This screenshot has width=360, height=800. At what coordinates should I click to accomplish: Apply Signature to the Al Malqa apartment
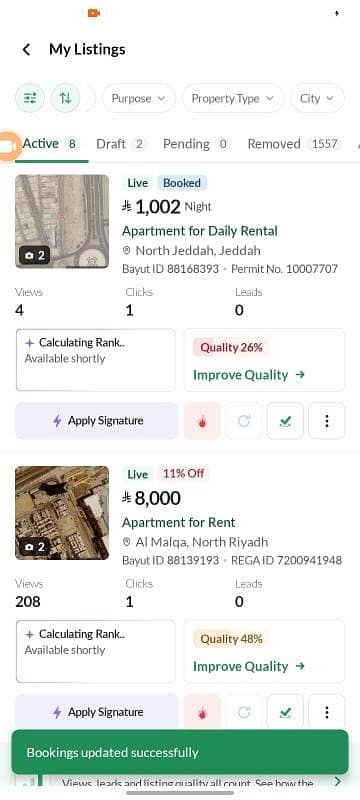click(x=97, y=712)
